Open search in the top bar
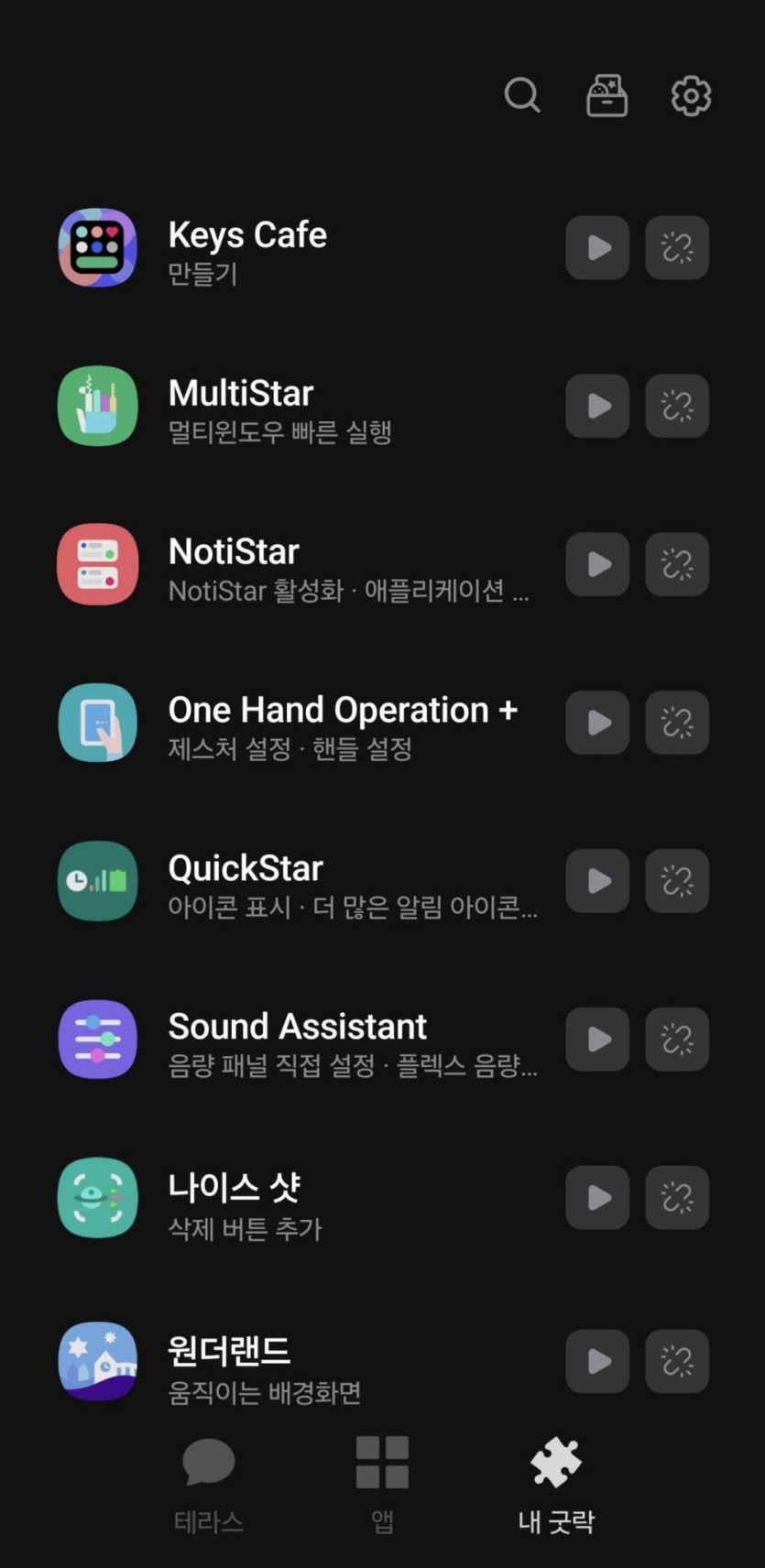This screenshot has height=1568, width=765. pos(522,95)
